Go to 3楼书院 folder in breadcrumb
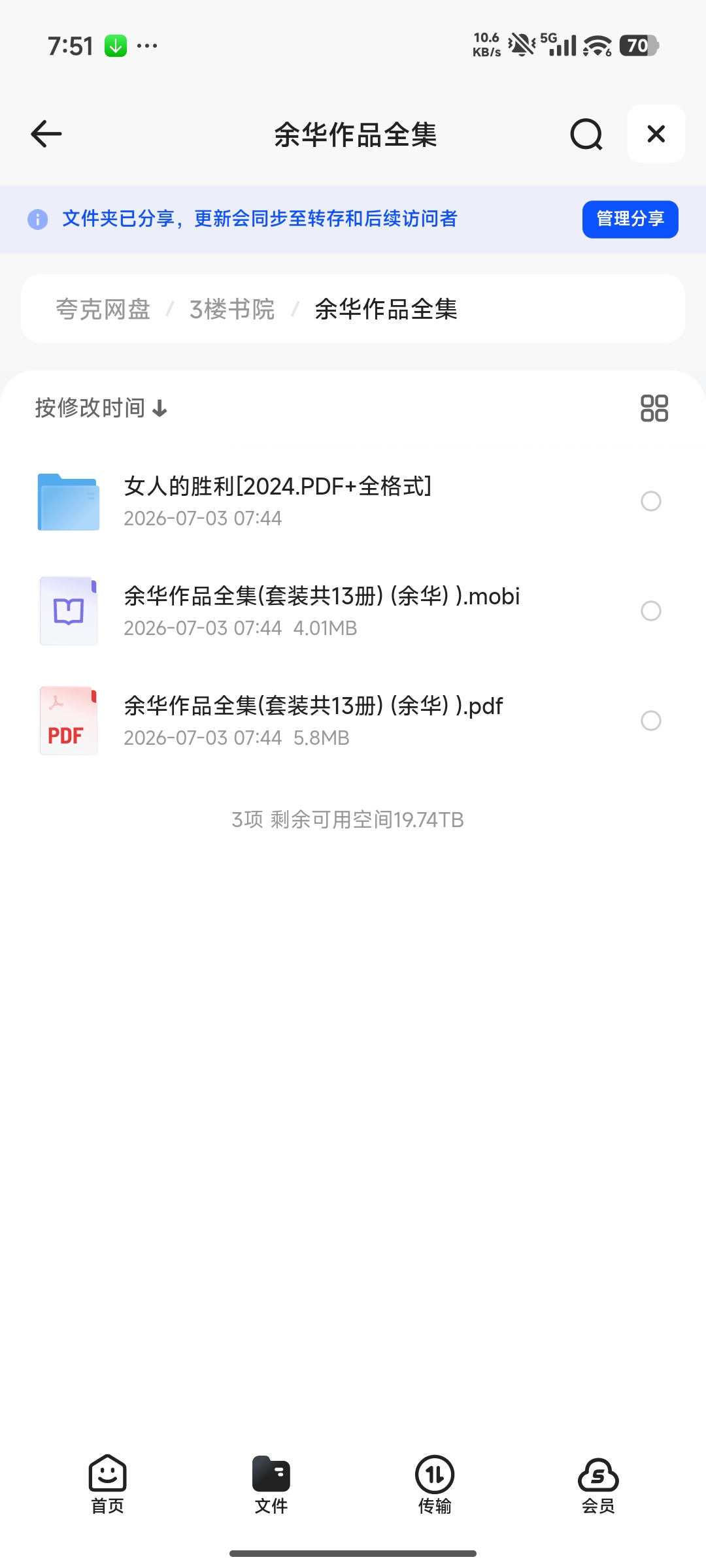Screen dimensions: 706x1568 (232, 309)
